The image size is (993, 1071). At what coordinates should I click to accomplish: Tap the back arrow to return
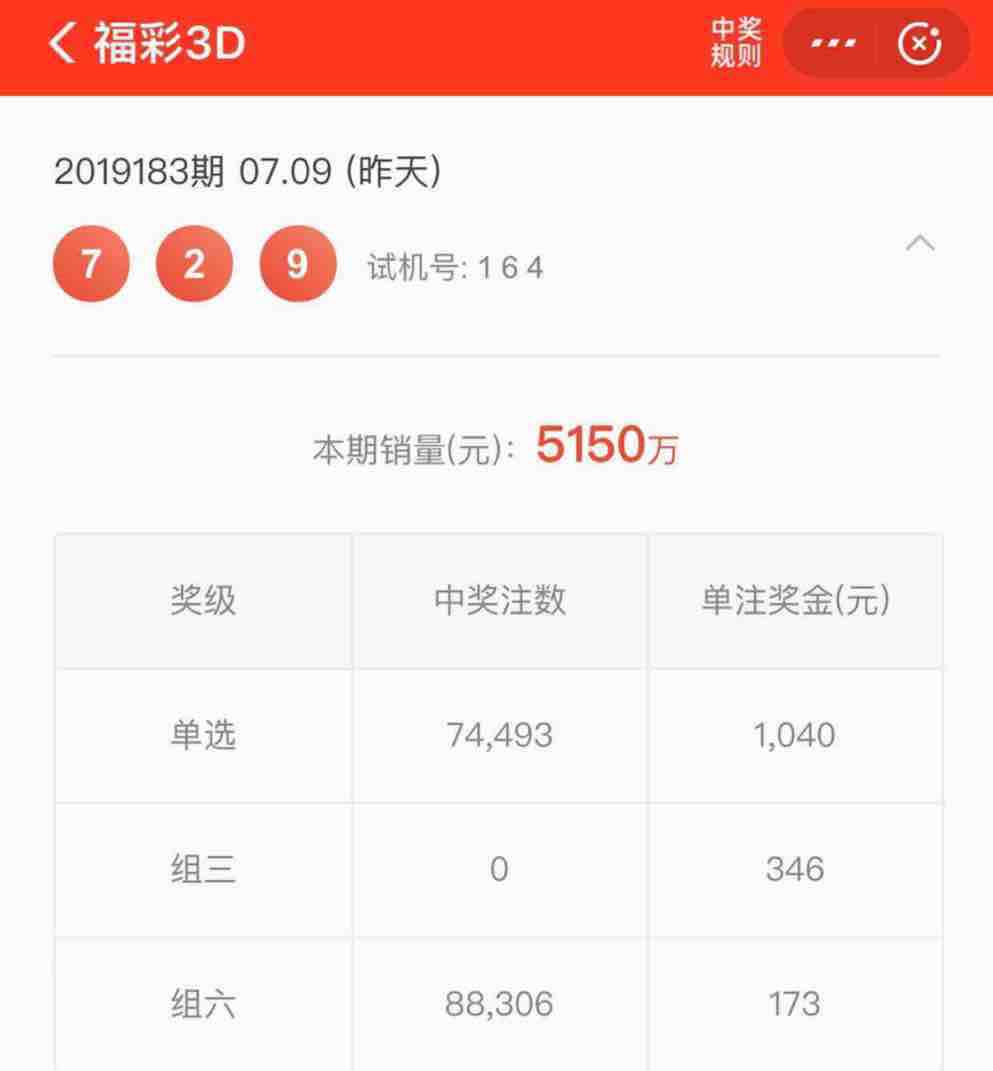pyautogui.click(x=62, y=42)
